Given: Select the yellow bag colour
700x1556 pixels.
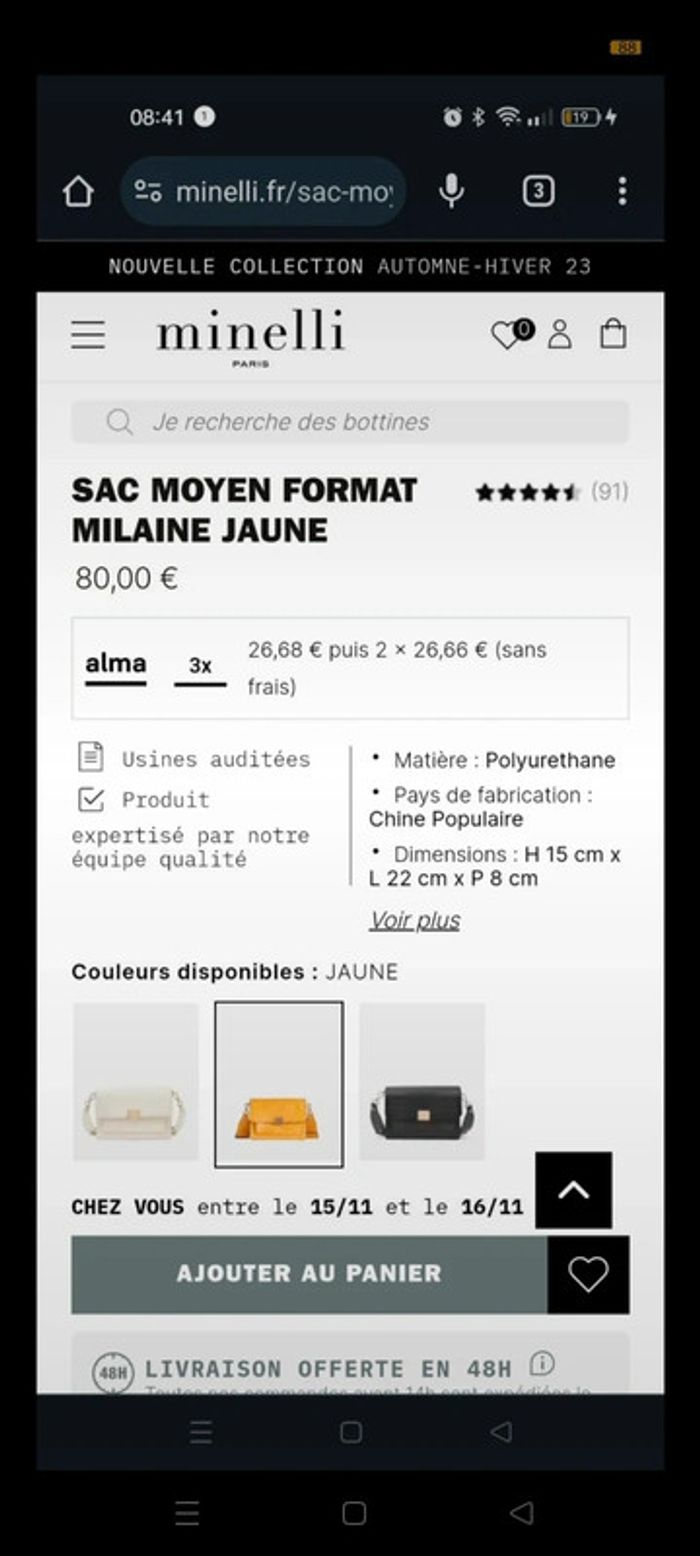Looking at the screenshot, I should pos(279,1085).
